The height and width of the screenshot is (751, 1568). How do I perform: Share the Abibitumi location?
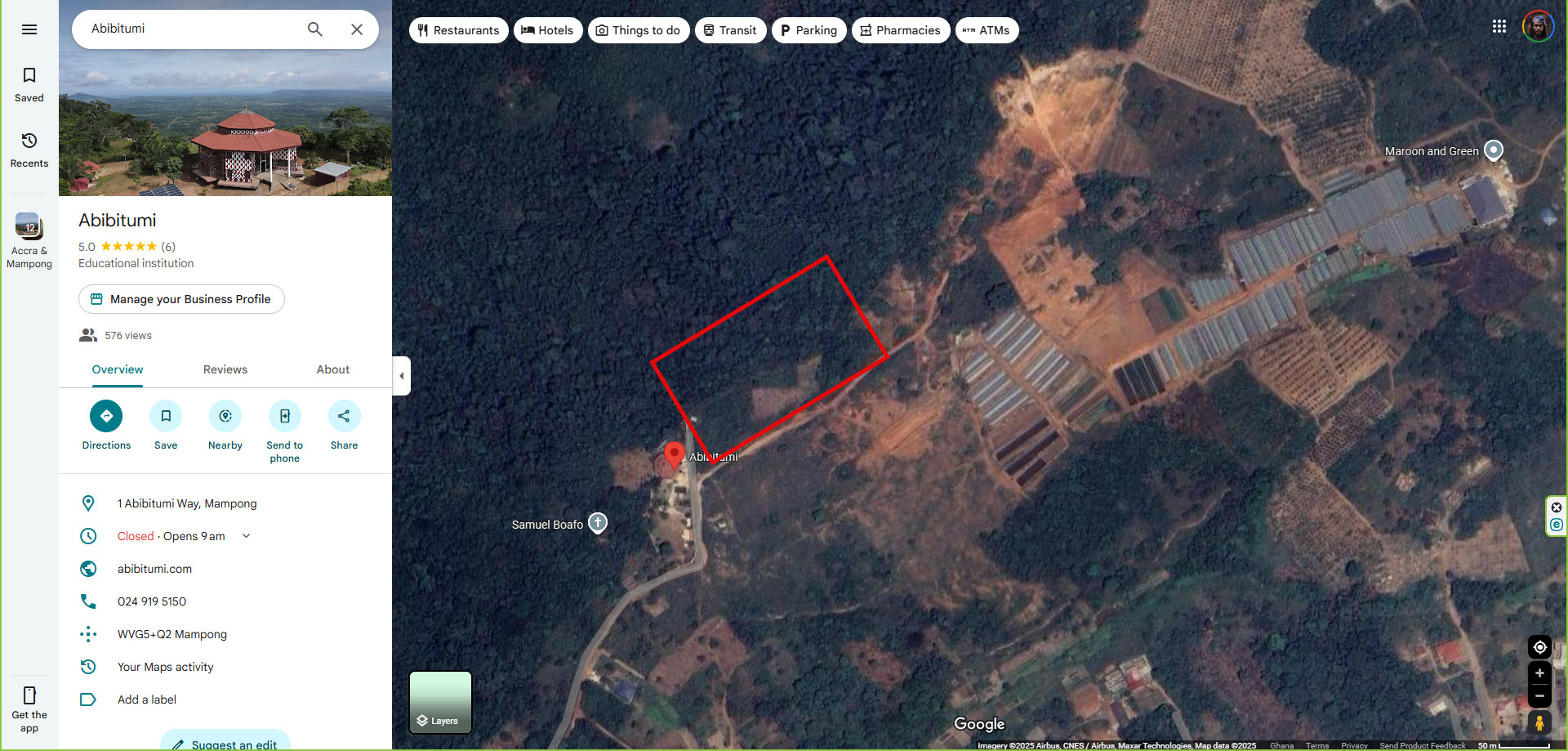344,416
